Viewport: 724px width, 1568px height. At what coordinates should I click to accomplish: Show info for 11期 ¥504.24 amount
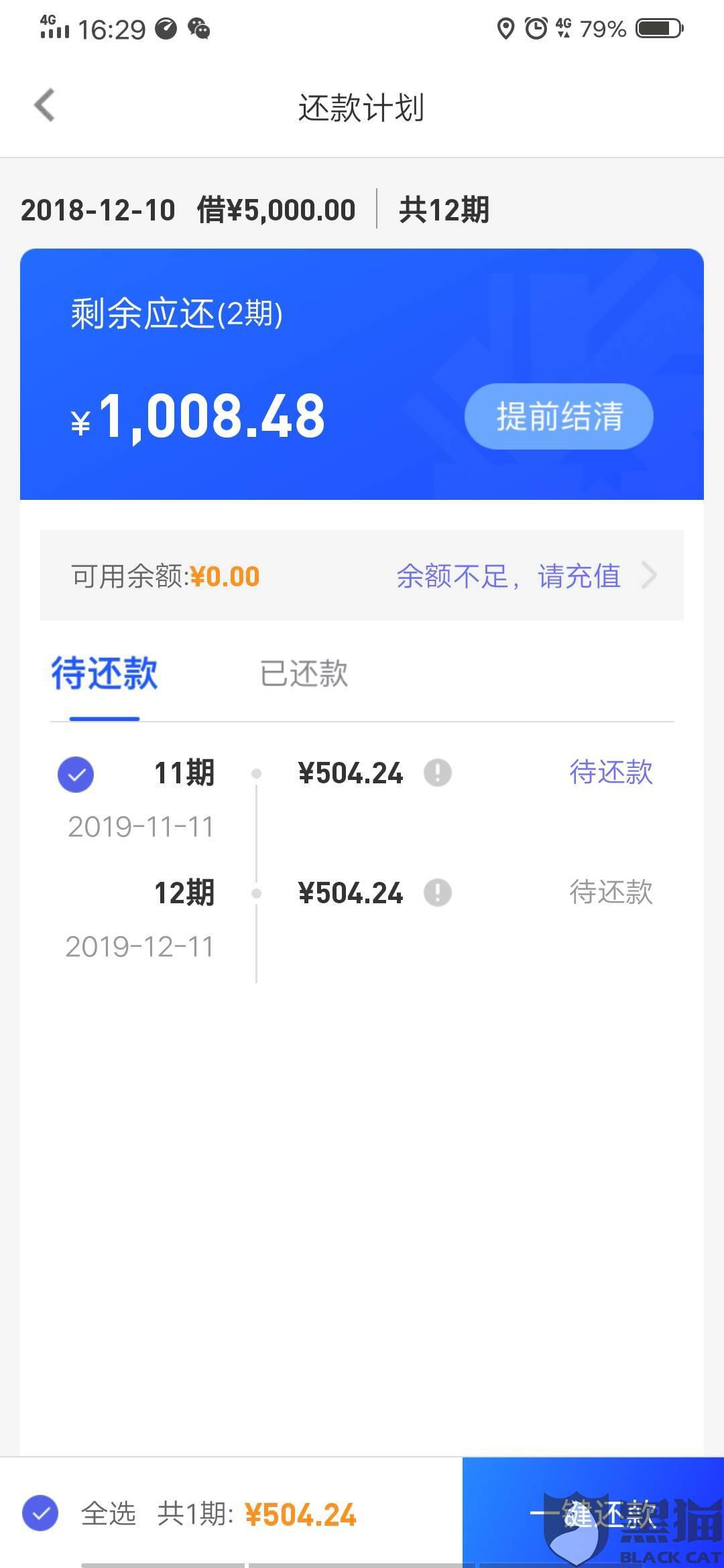pyautogui.click(x=438, y=773)
